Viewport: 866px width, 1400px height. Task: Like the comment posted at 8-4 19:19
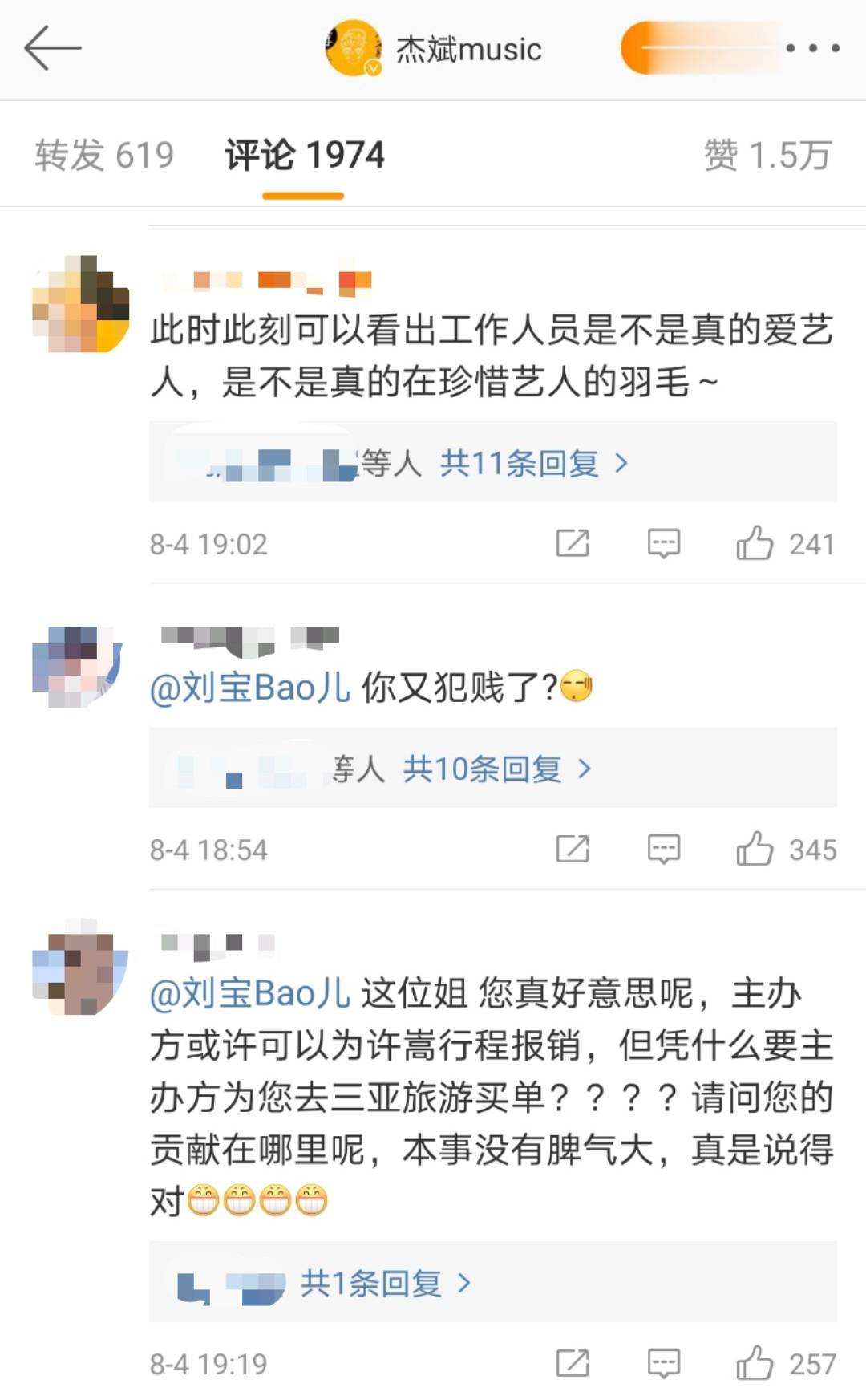click(x=755, y=1363)
